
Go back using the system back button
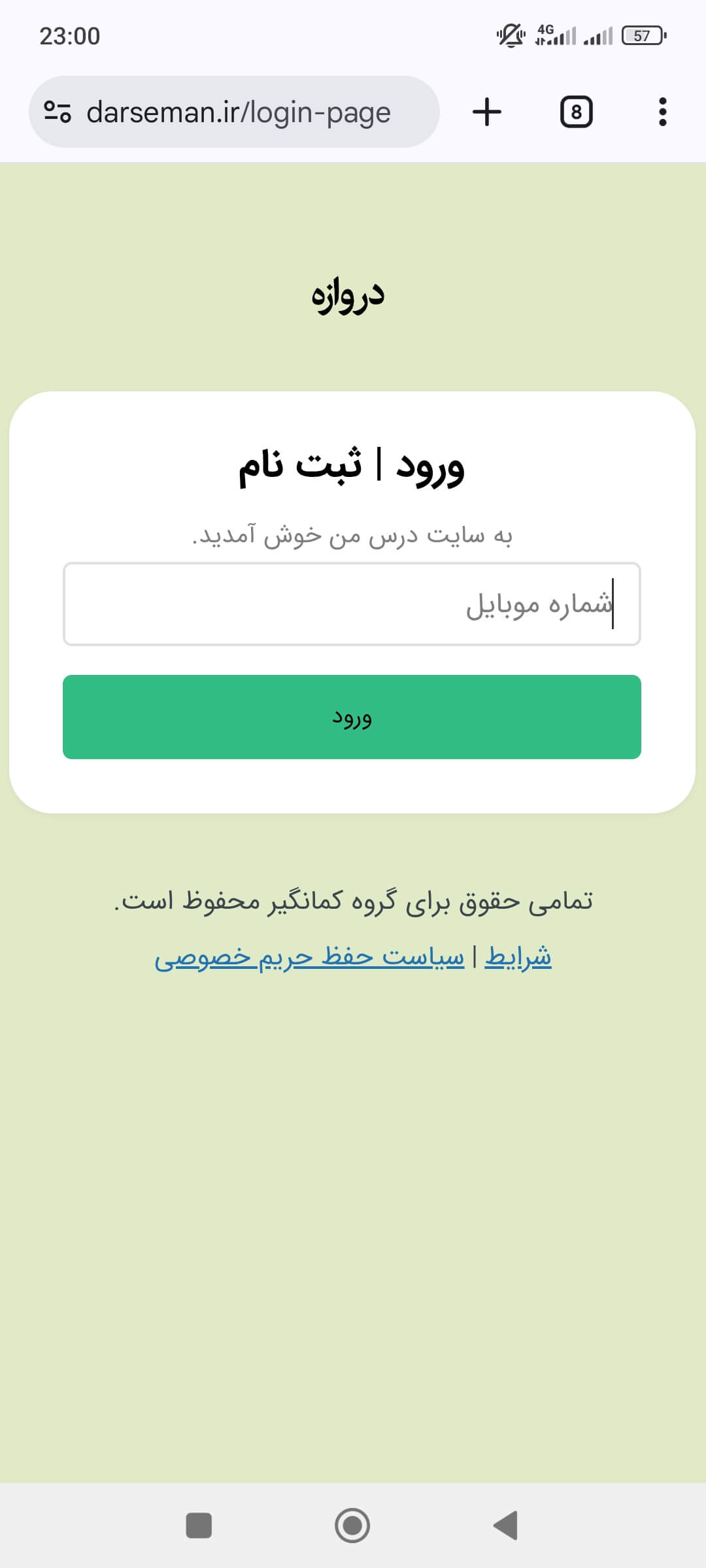tap(506, 1526)
